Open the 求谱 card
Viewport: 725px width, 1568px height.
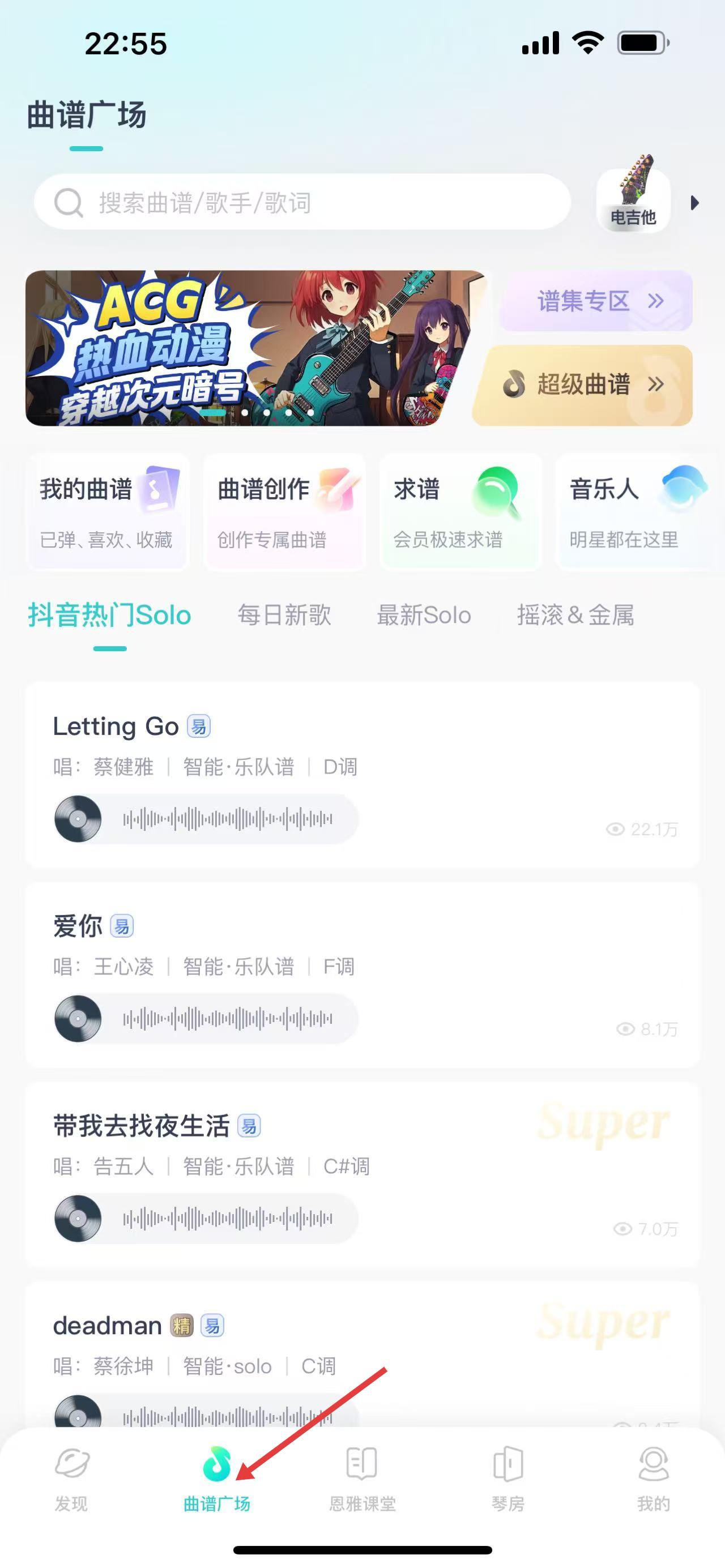[460, 512]
